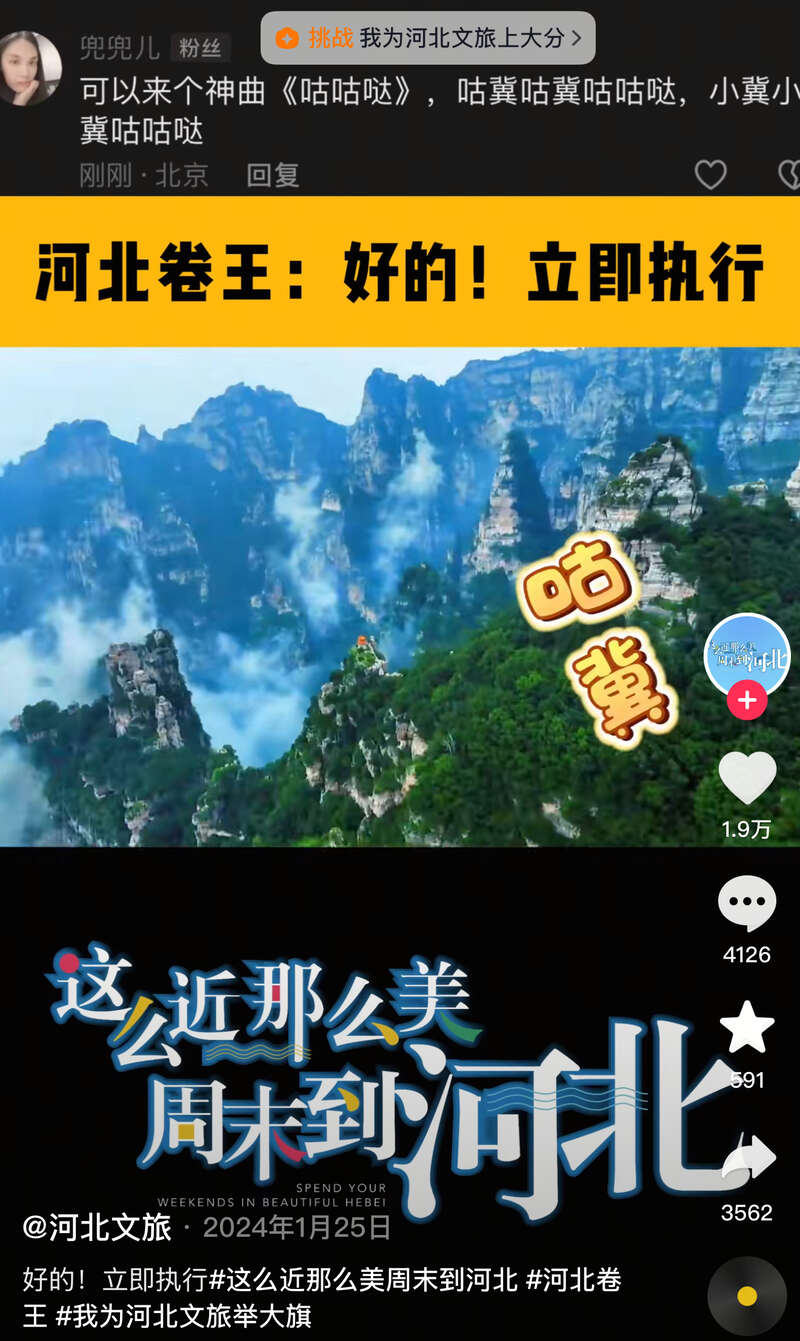Screen dimensions: 800x1341
Task: Share this video via the arrow icon
Action: (x=747, y=1158)
